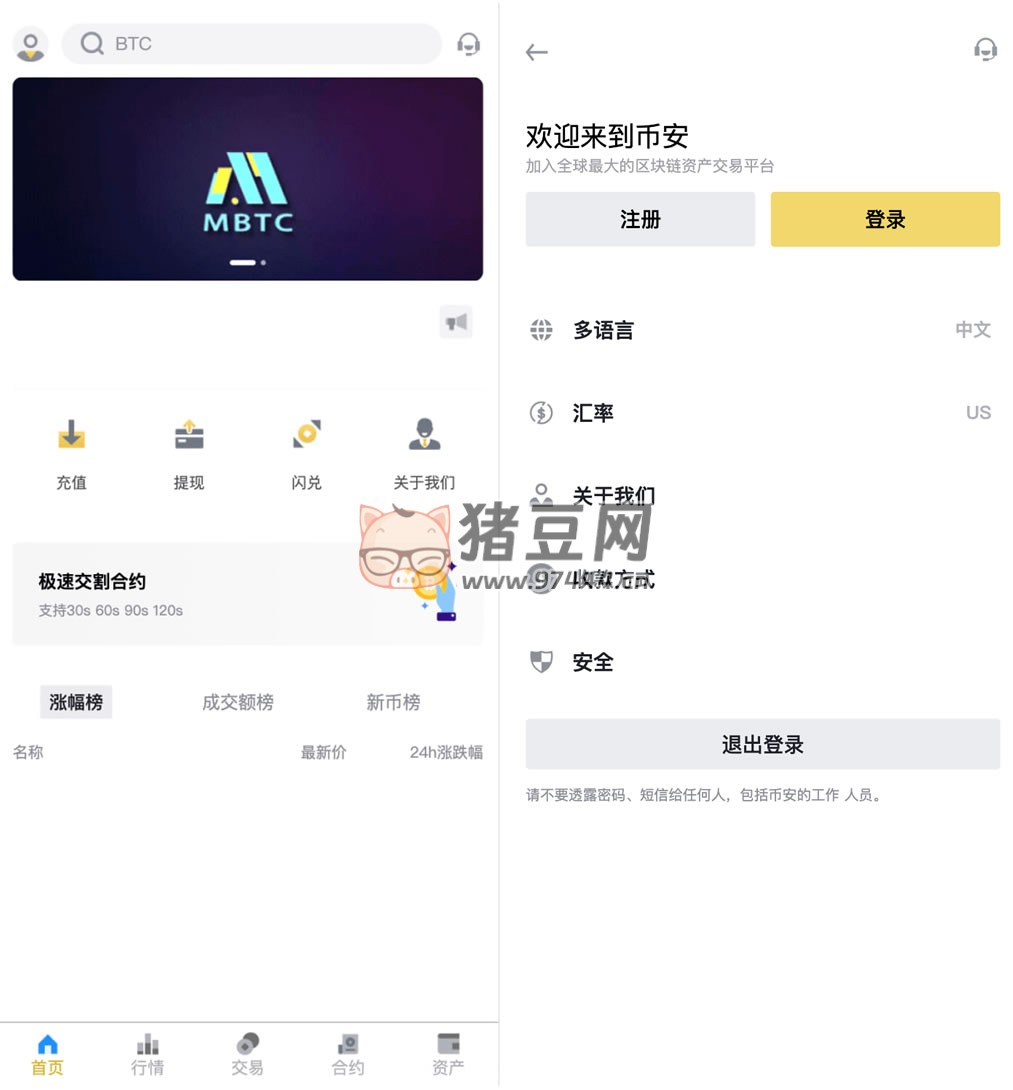Viewport: 1013px width, 1090px height.
Task: Go to the 交易 tab
Action: tap(247, 1055)
